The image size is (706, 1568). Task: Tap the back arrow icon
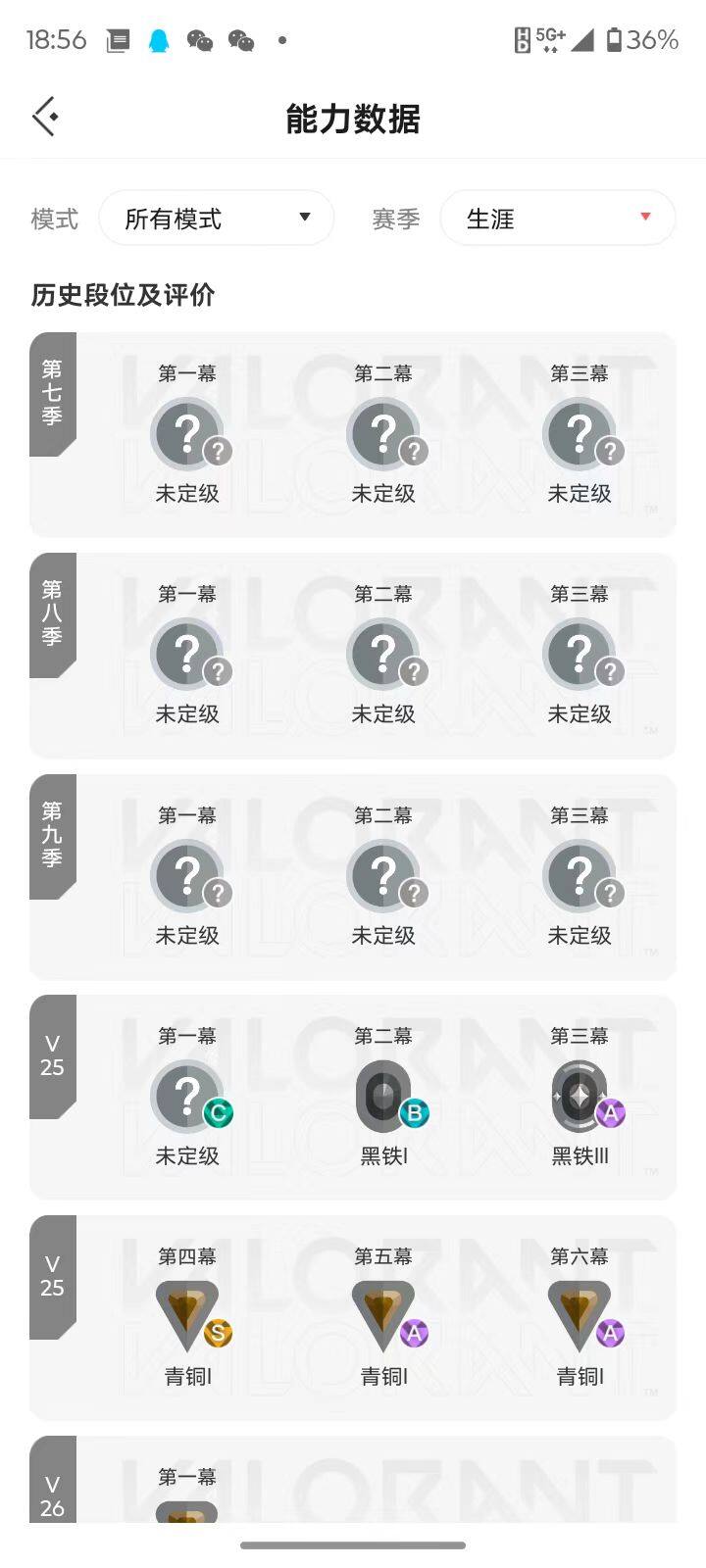click(44, 115)
